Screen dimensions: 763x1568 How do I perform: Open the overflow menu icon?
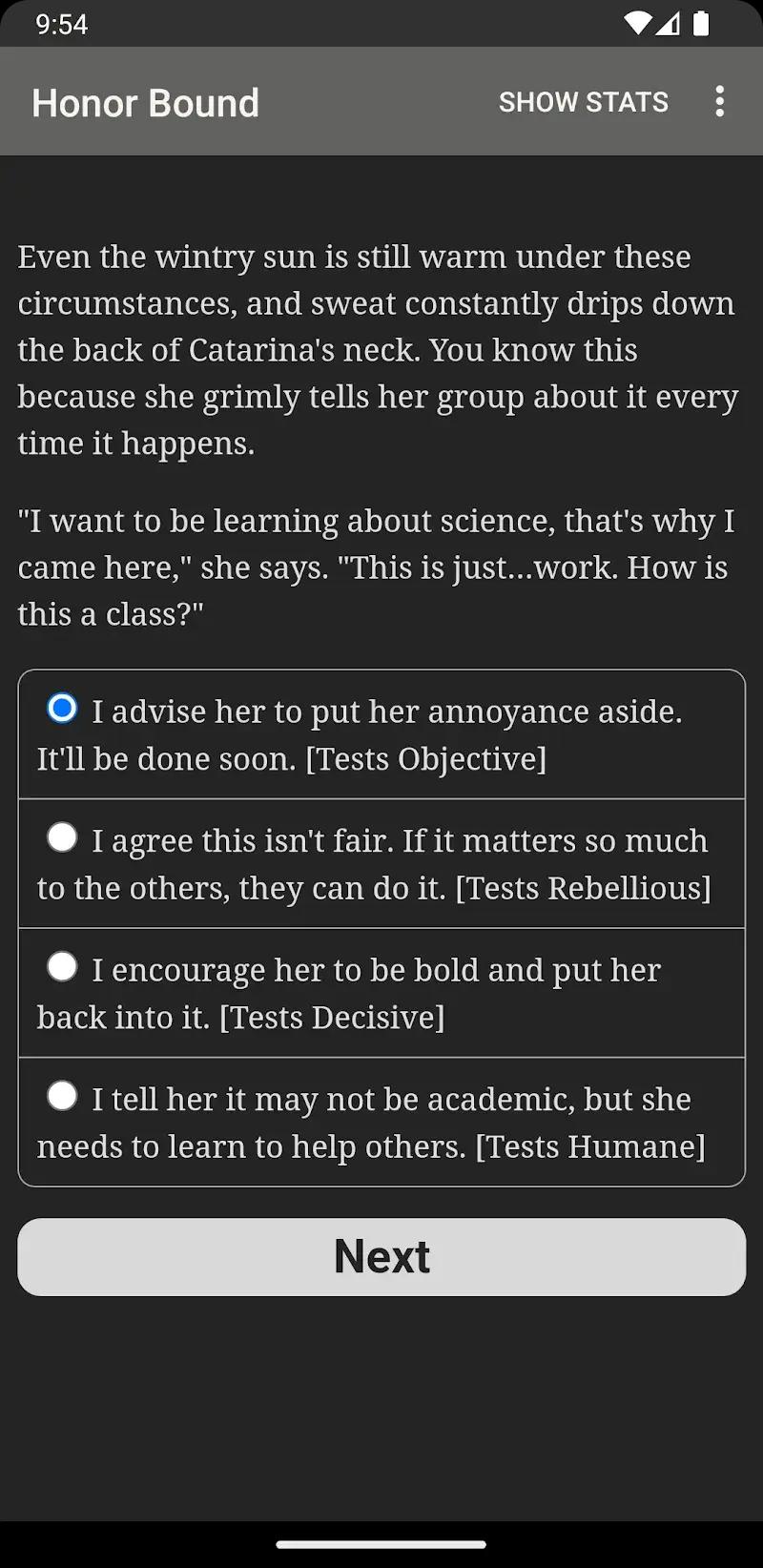click(719, 102)
